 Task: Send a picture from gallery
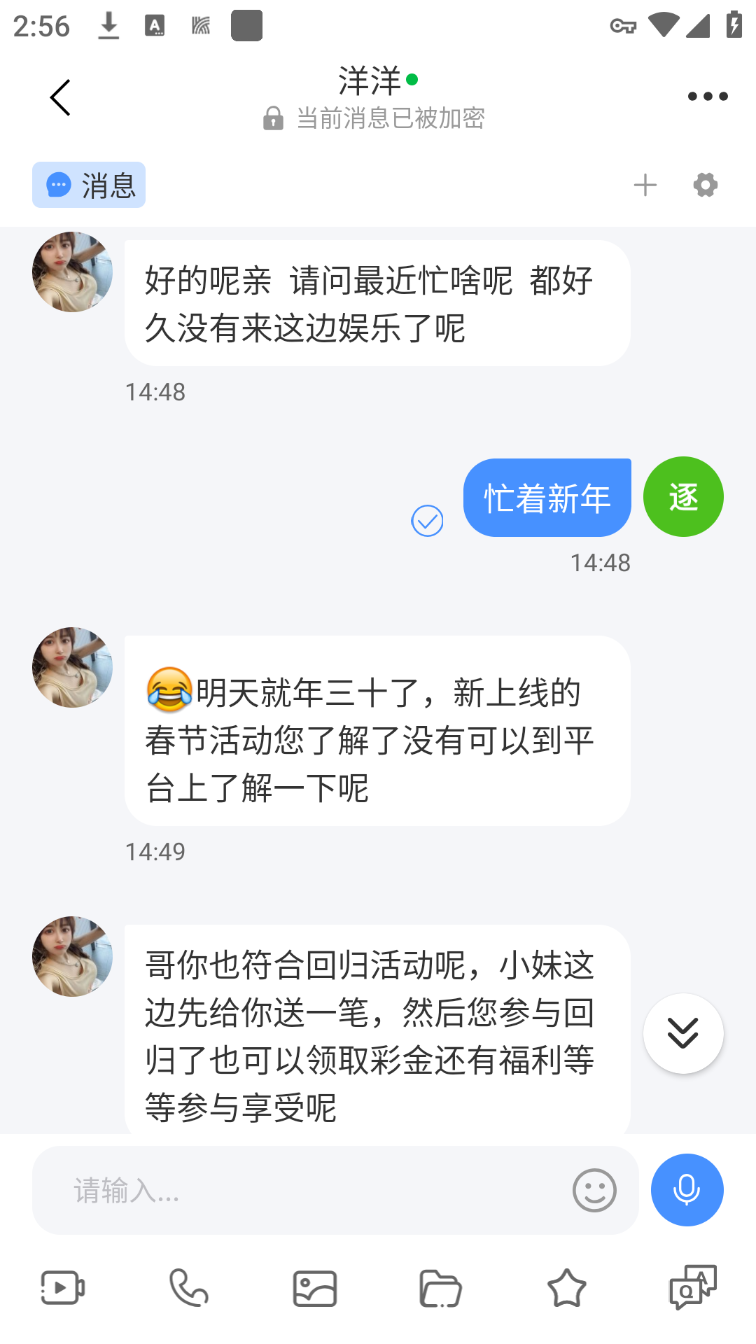[314, 1288]
